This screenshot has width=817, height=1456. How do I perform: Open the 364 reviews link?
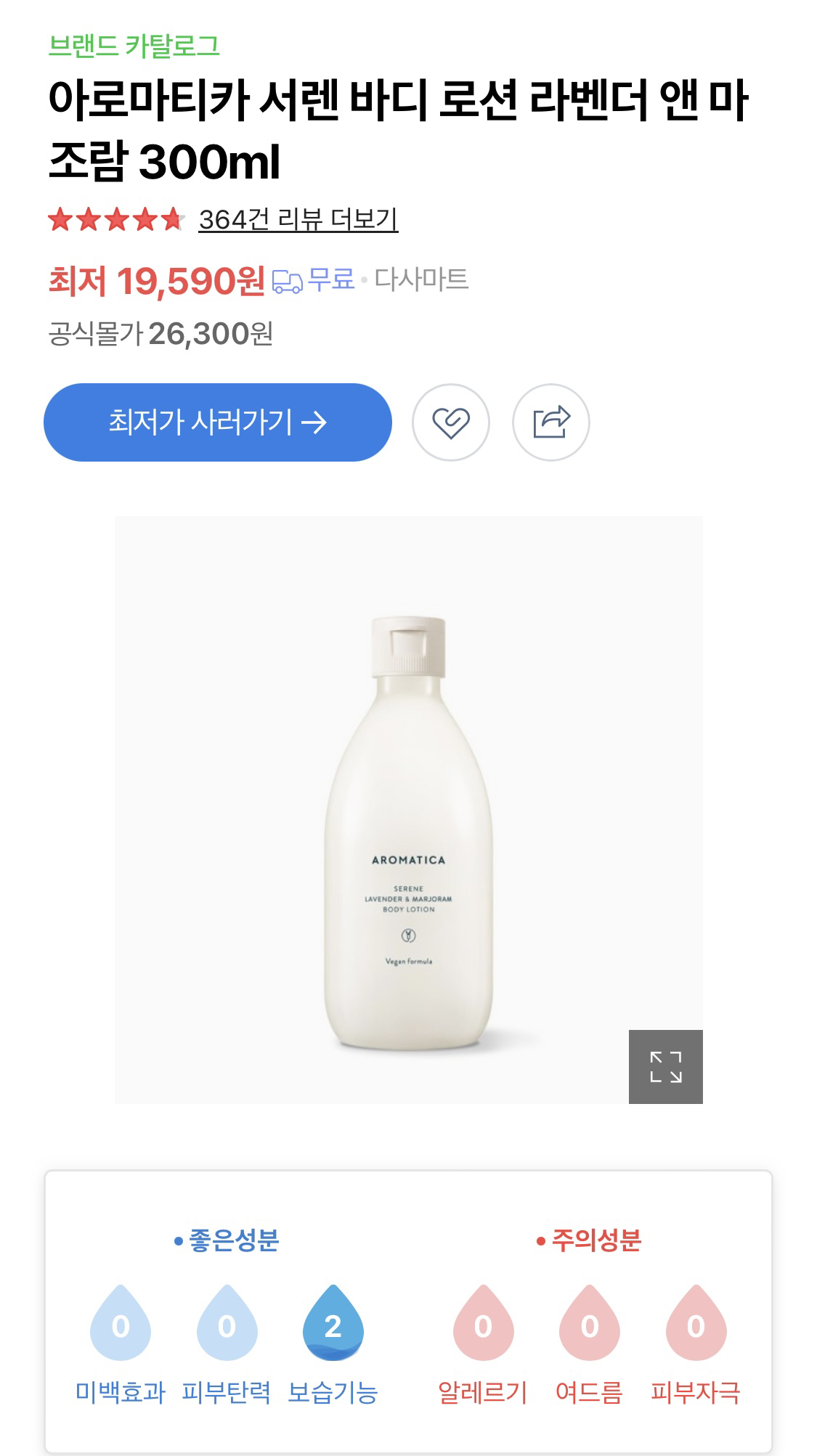pos(298,219)
